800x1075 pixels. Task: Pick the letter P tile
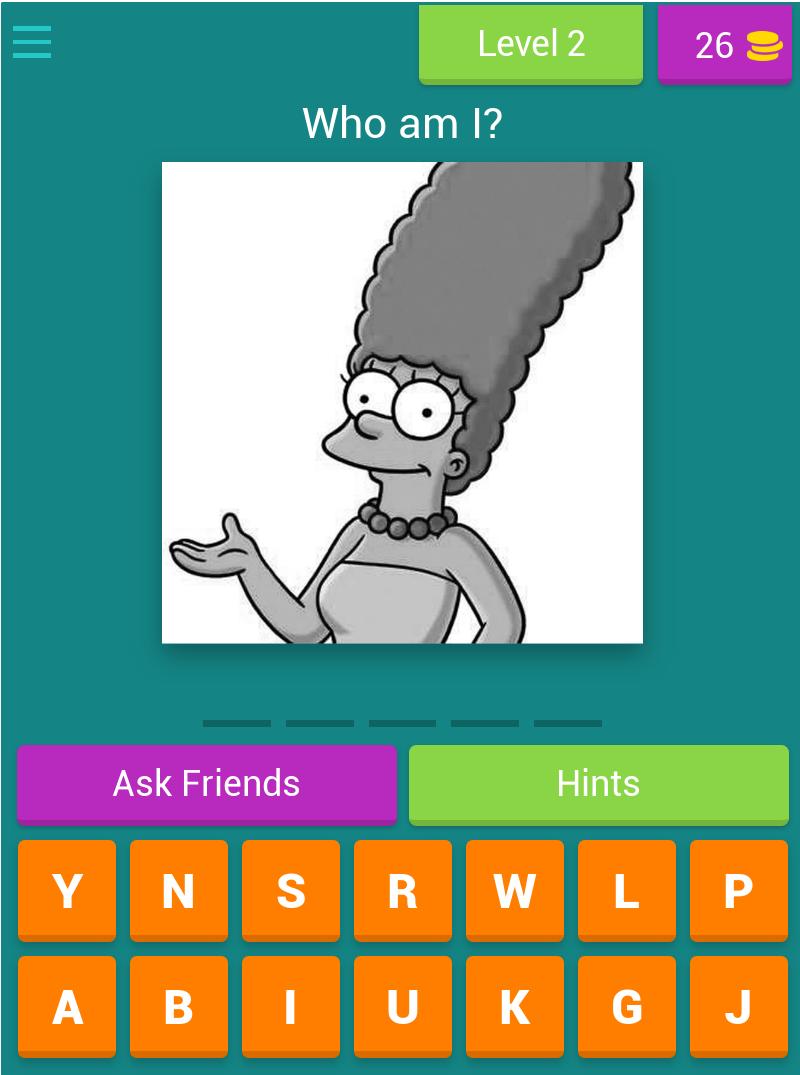[x=739, y=890]
